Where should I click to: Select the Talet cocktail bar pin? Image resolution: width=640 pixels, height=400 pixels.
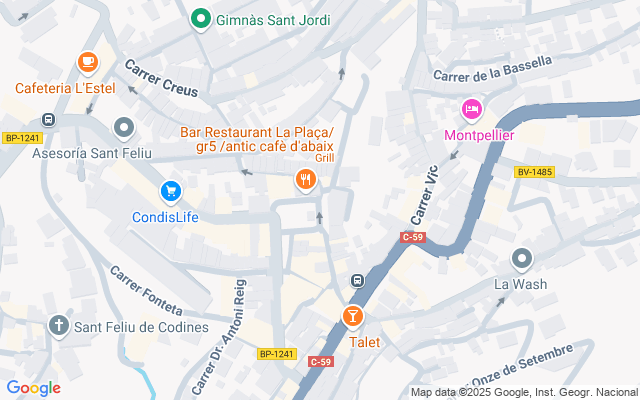click(x=352, y=316)
